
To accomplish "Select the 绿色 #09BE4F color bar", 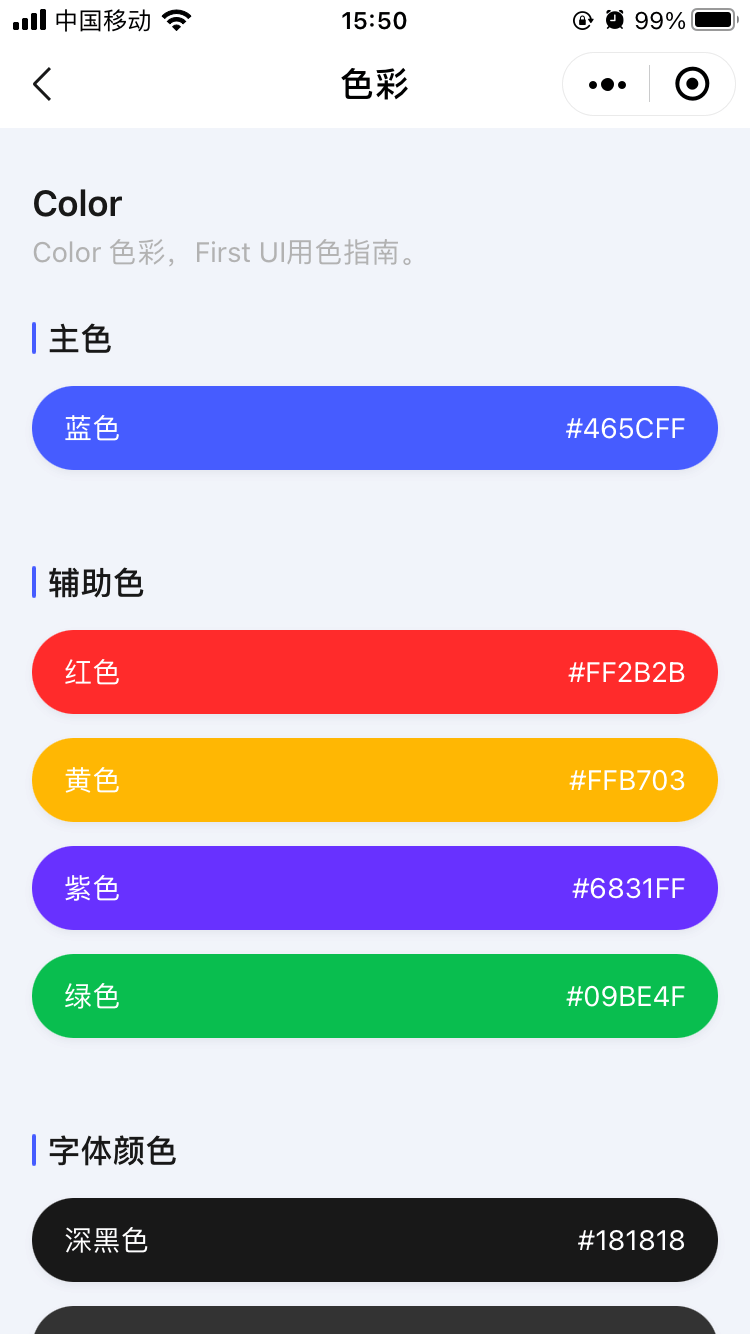I will point(374,996).
